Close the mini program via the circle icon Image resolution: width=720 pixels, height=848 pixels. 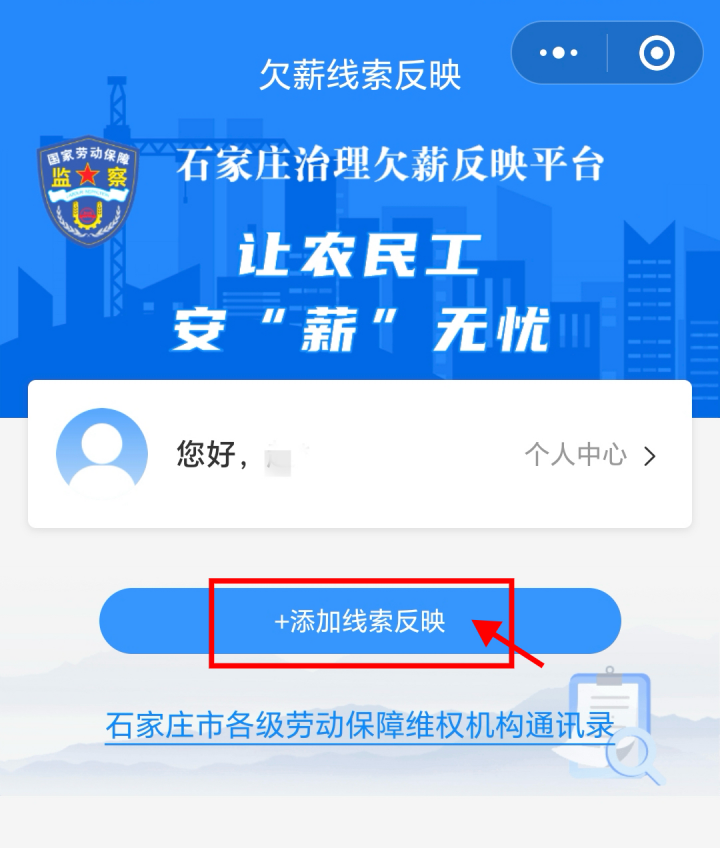click(656, 53)
